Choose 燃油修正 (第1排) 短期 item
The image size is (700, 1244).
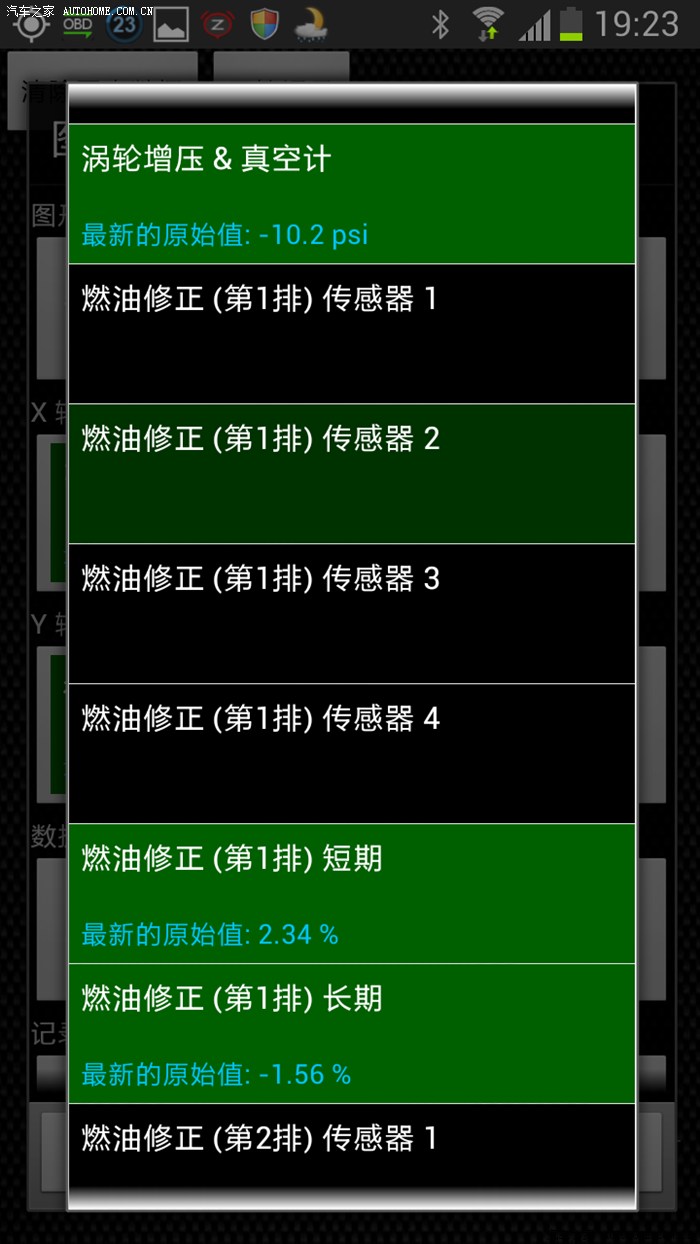coord(351,894)
